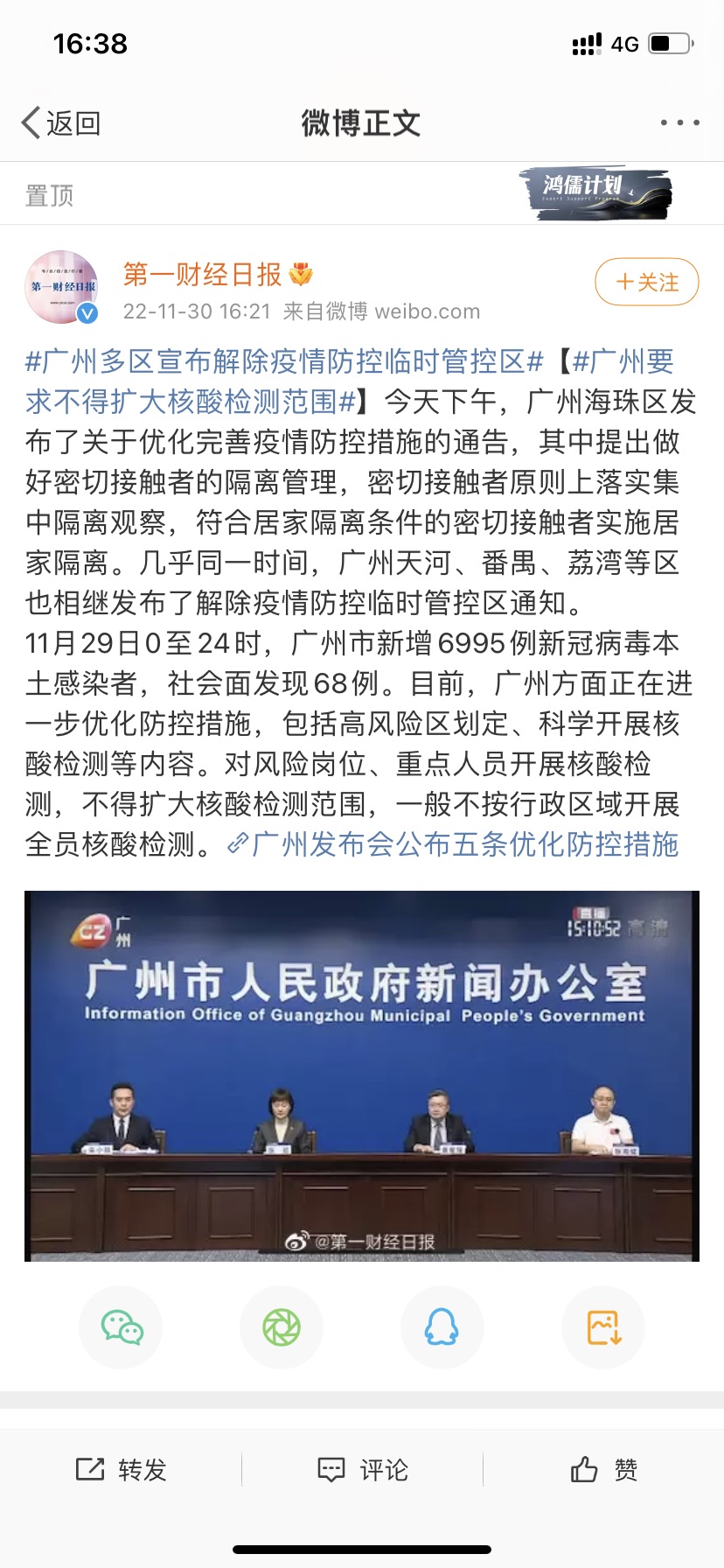View the press conference photo
Viewport: 724px width, 1568px height.
pos(362,1075)
